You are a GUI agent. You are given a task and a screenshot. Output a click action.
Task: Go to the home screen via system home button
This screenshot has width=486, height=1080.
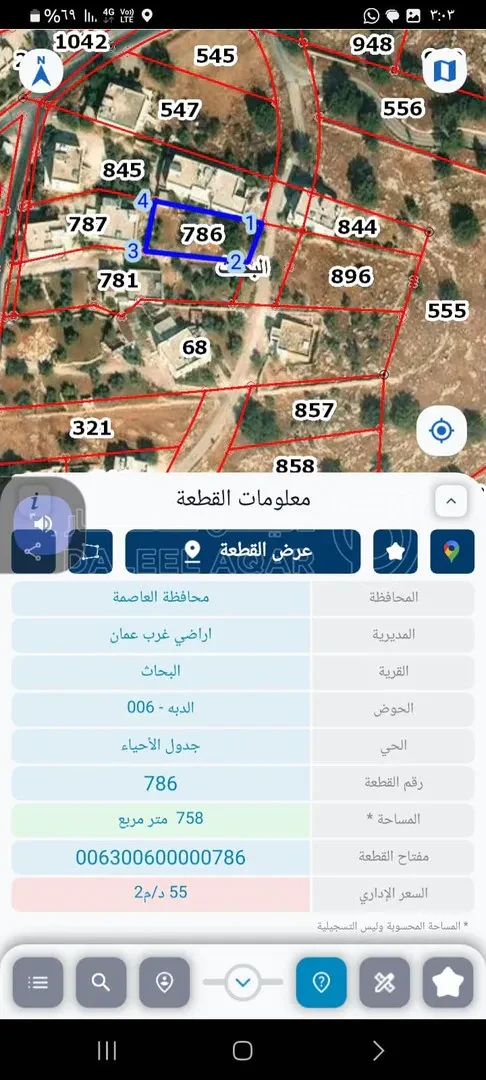[242, 1050]
